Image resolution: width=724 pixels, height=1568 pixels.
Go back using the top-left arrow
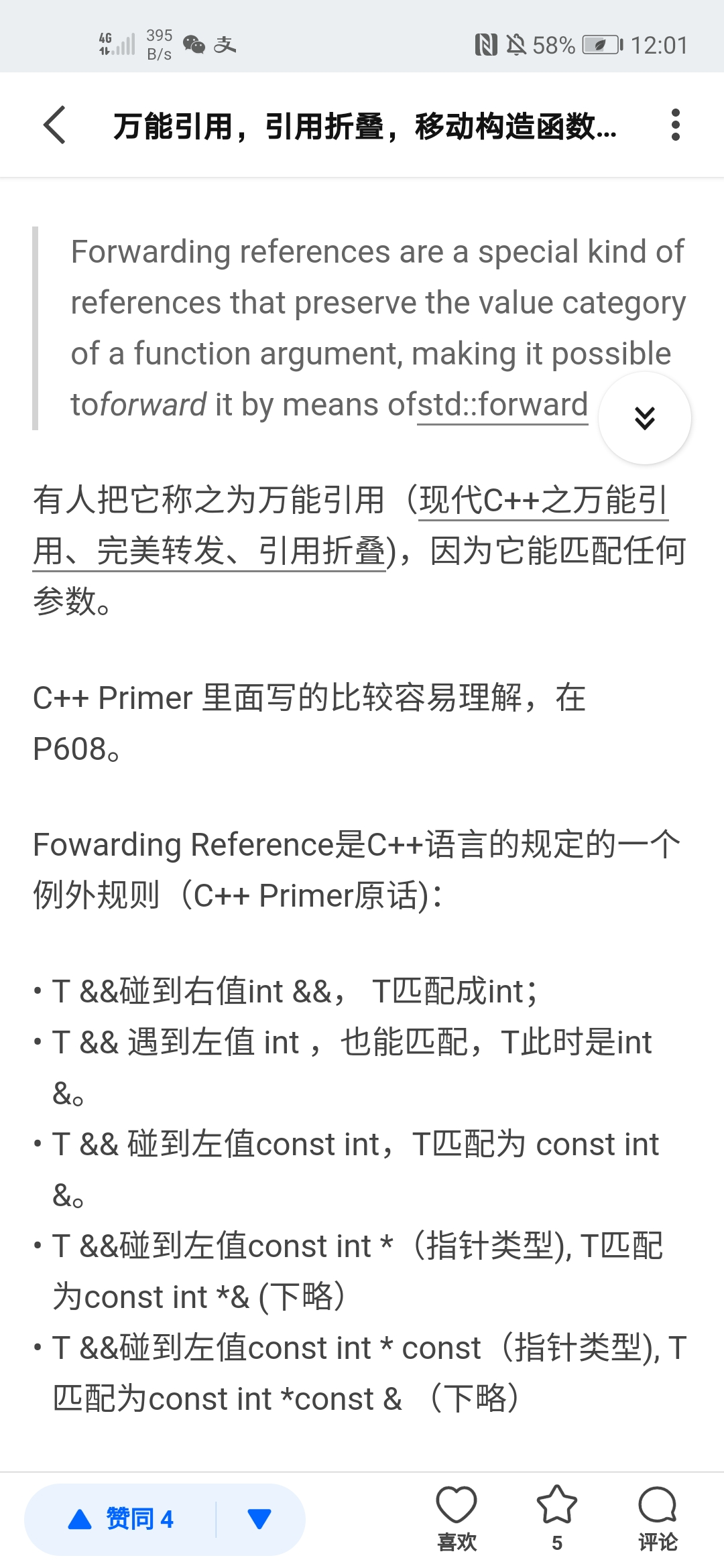pyautogui.click(x=55, y=125)
